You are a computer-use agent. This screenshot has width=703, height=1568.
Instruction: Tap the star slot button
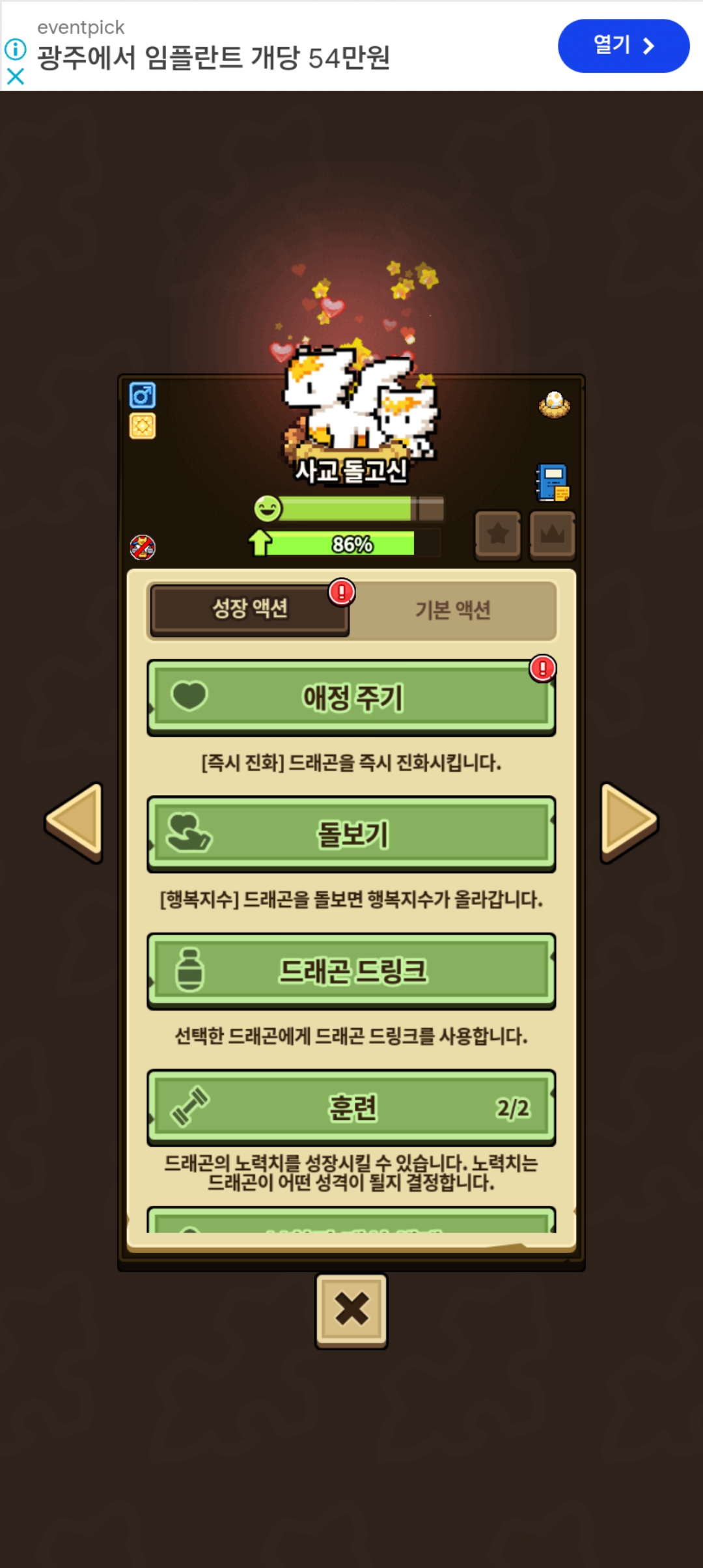pyautogui.click(x=498, y=535)
